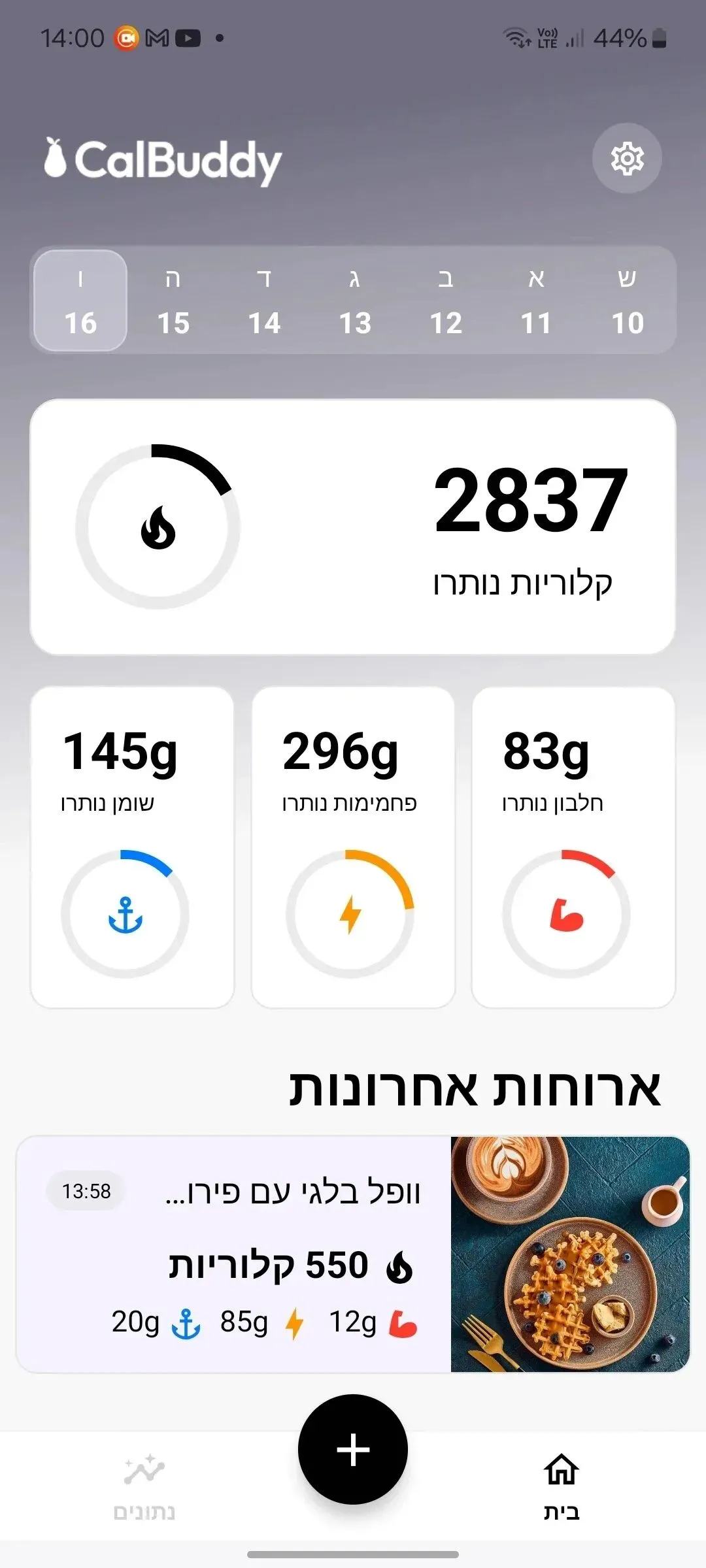Image resolution: width=706 pixels, height=1568 pixels.
Task: Select day 14 in the week strip
Action: click(264, 301)
